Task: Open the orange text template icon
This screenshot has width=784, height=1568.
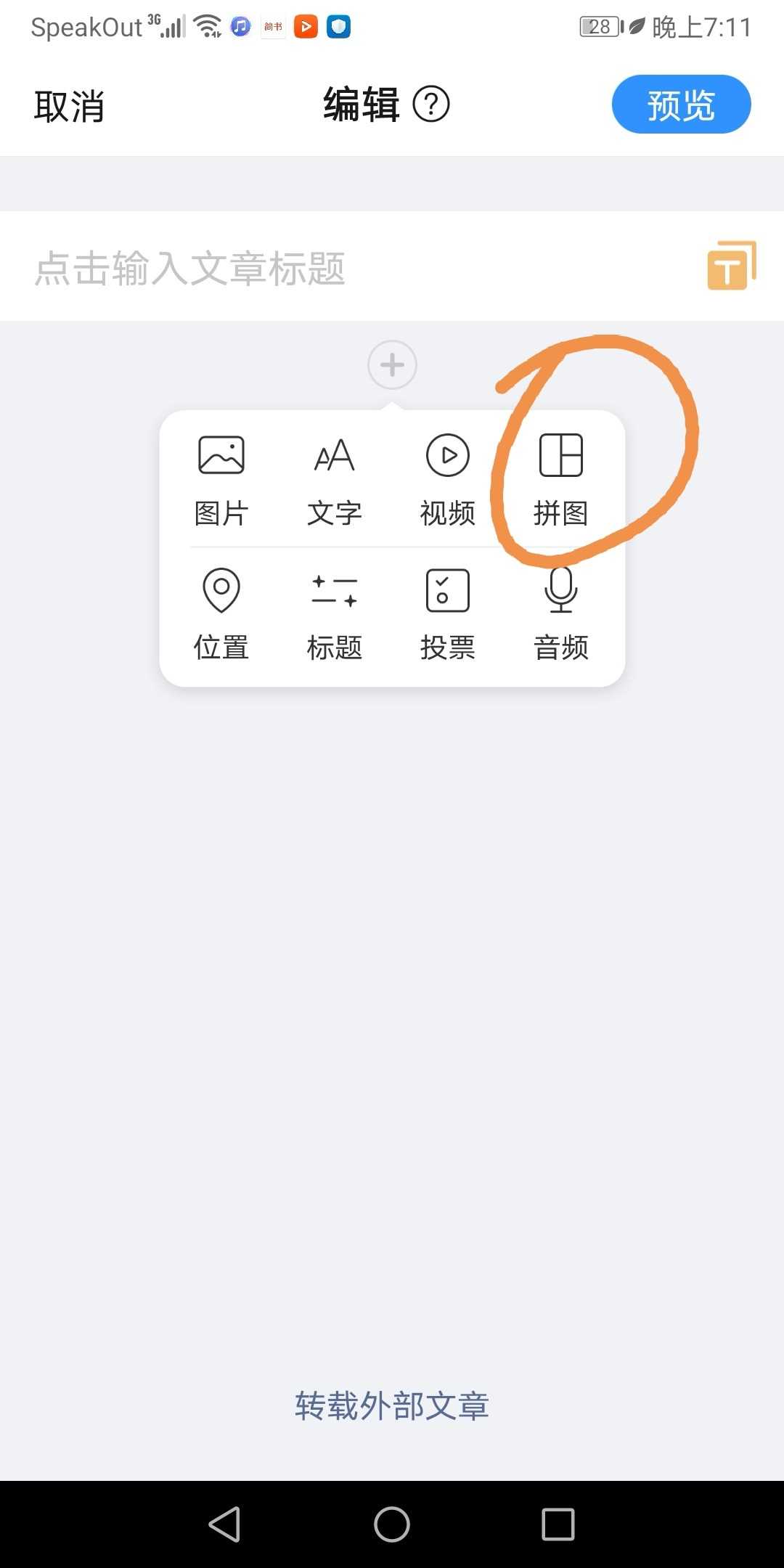Action: point(732,265)
